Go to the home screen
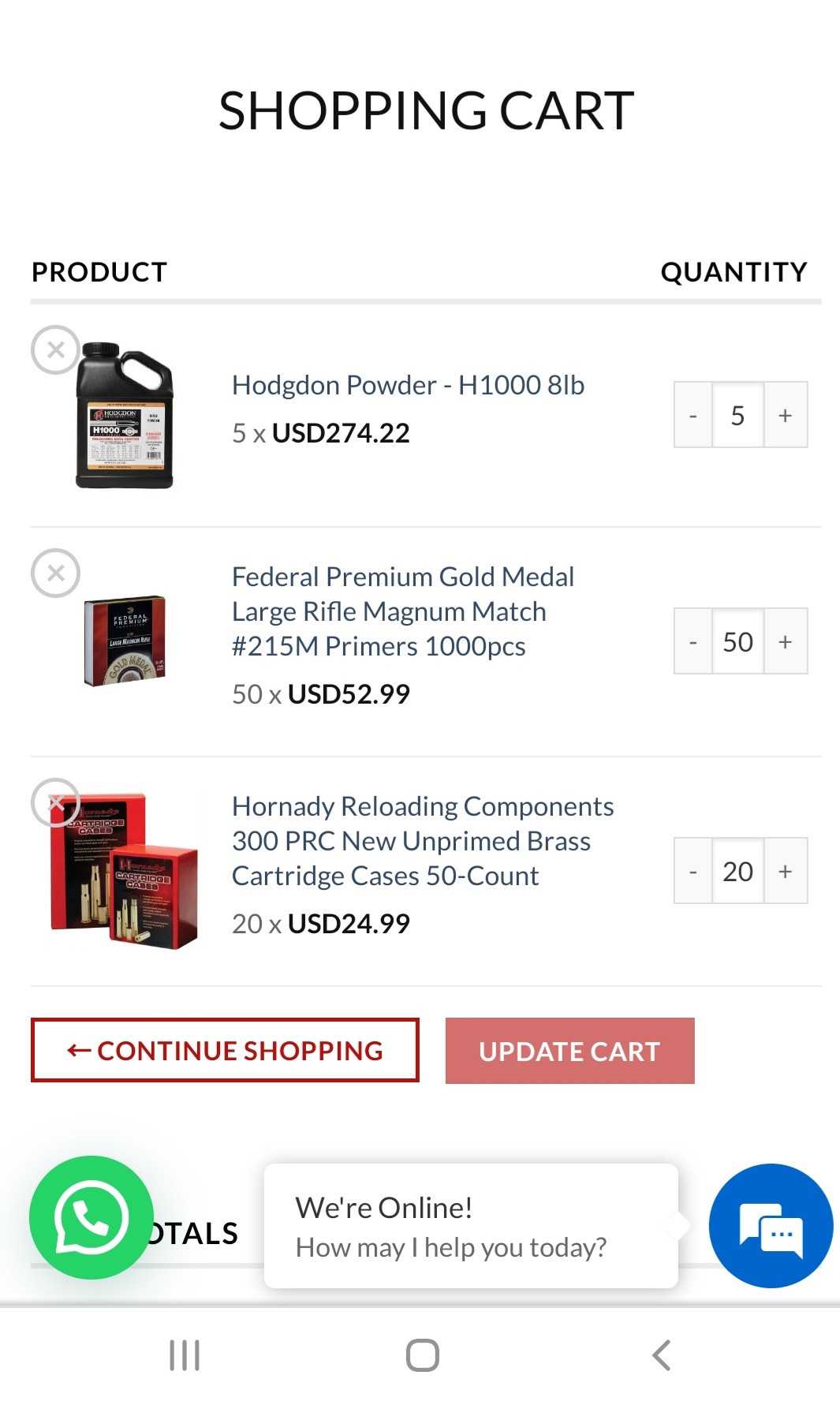The width and height of the screenshot is (840, 1405). 422,1355
